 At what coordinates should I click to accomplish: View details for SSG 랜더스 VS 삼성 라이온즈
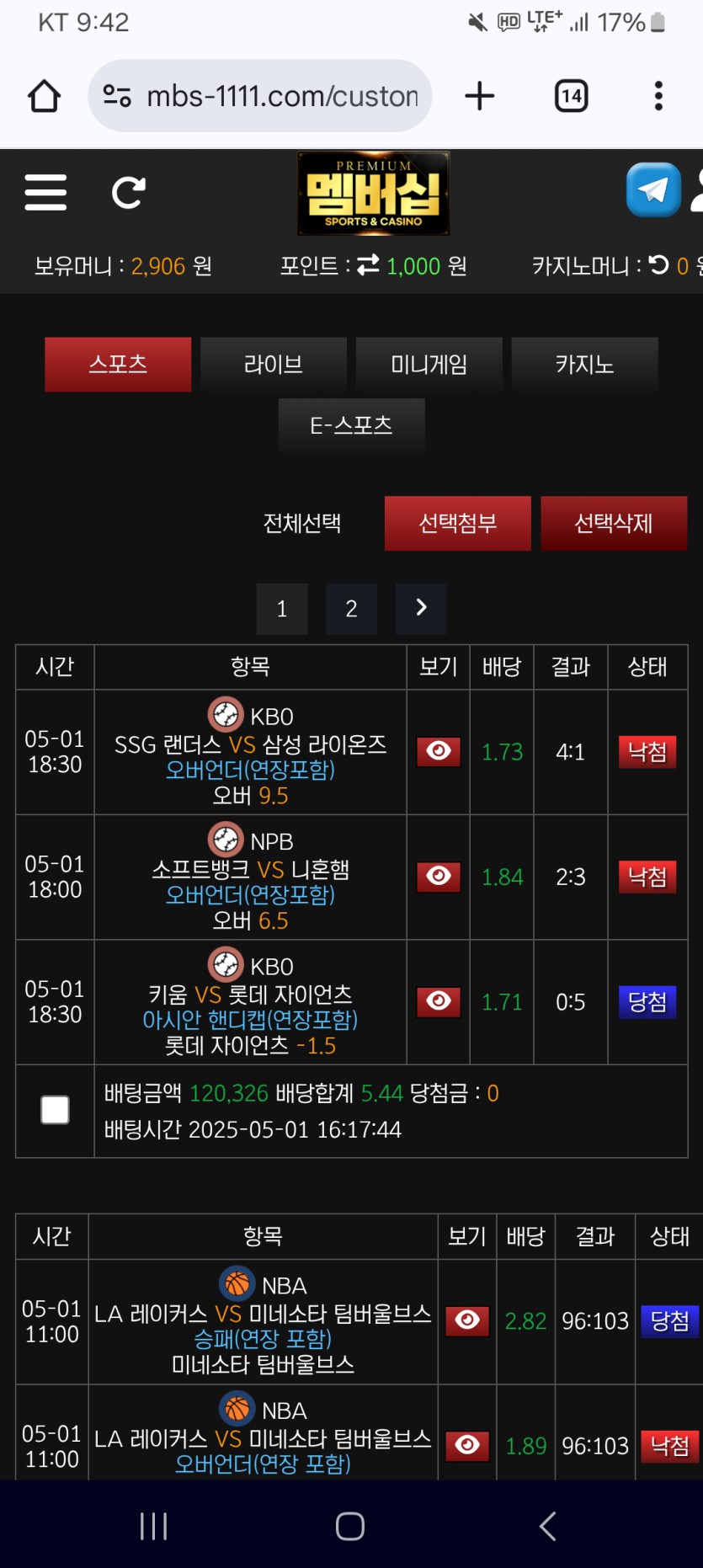439,751
